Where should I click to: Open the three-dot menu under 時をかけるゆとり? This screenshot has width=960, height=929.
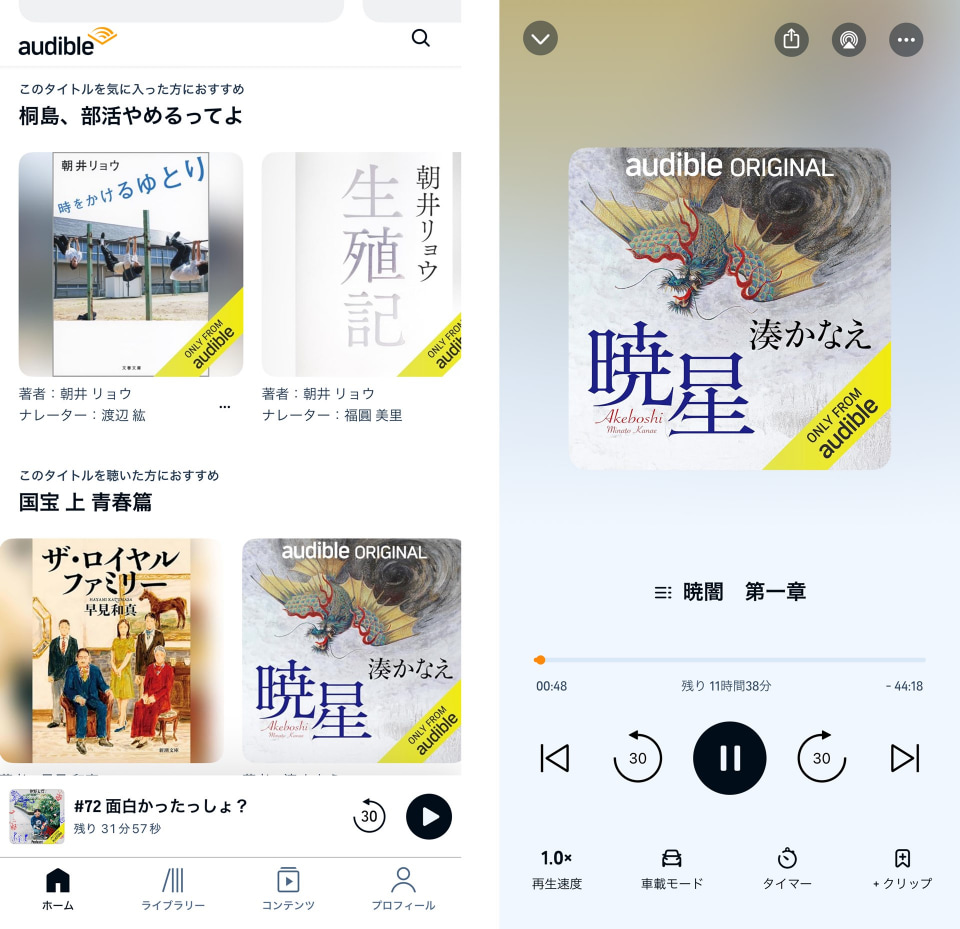(224, 407)
